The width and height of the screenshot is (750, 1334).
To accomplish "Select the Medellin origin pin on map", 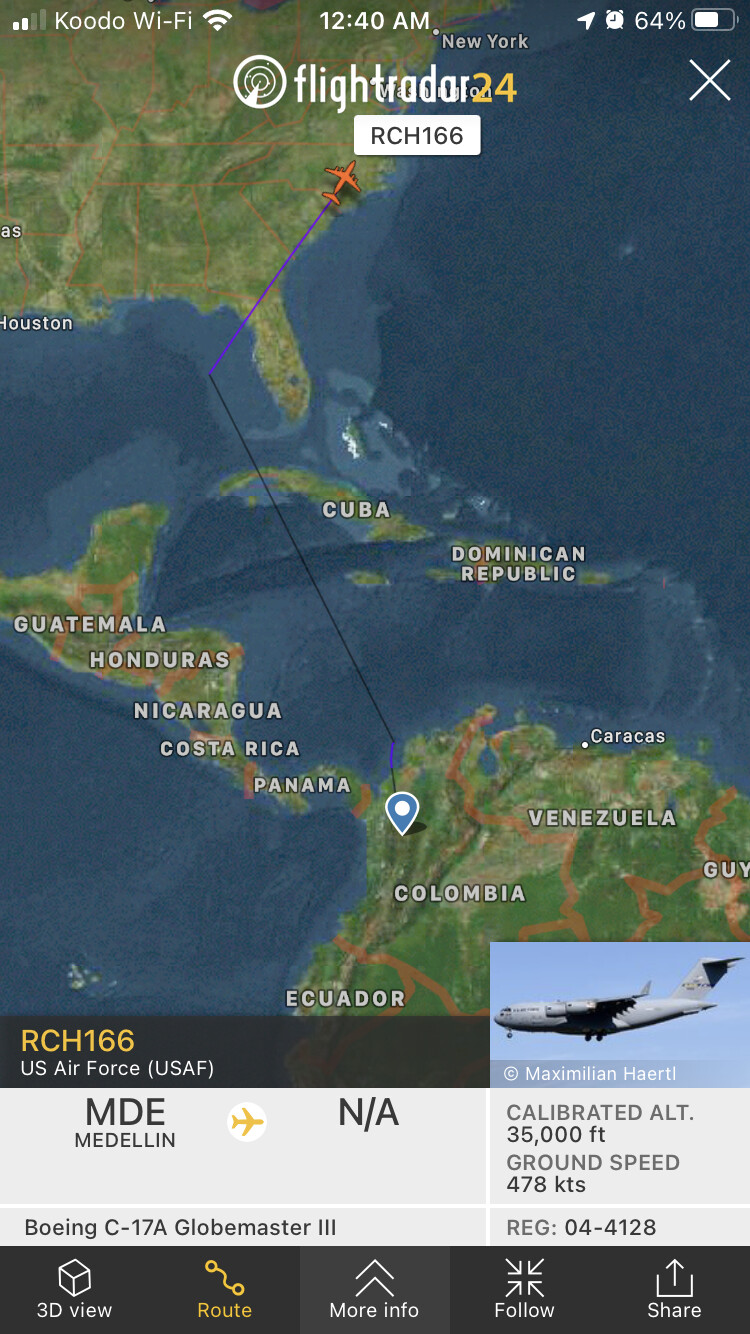I will pyautogui.click(x=402, y=812).
